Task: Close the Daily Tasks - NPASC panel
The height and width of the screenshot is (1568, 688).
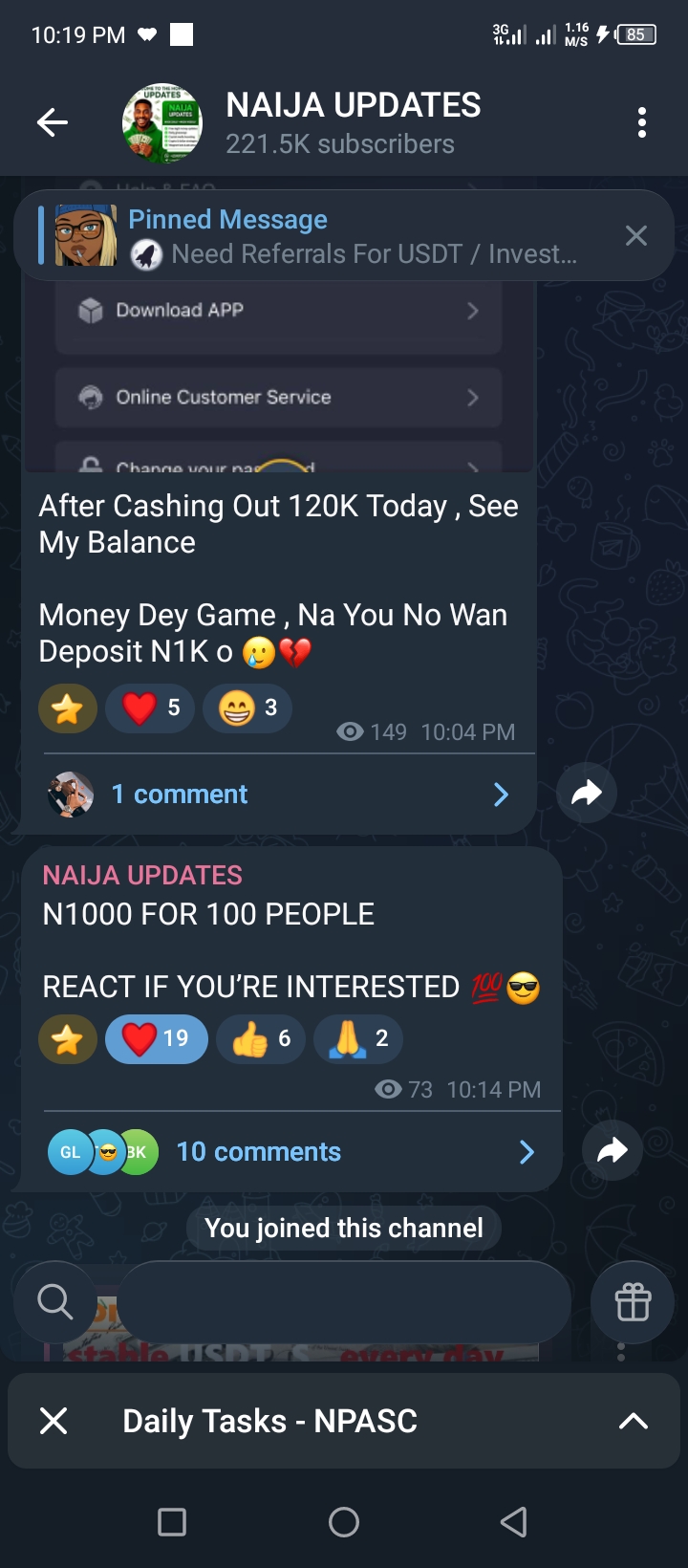Action: (x=54, y=1421)
